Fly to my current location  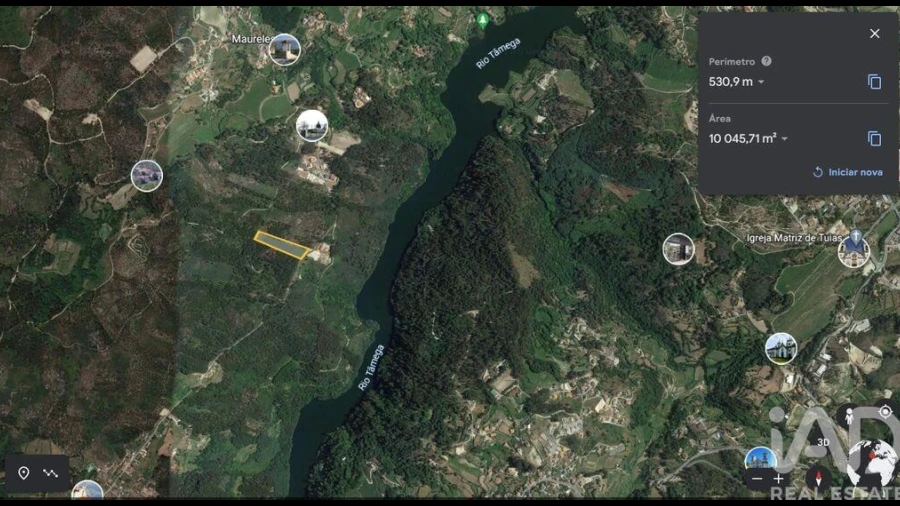coord(885,412)
